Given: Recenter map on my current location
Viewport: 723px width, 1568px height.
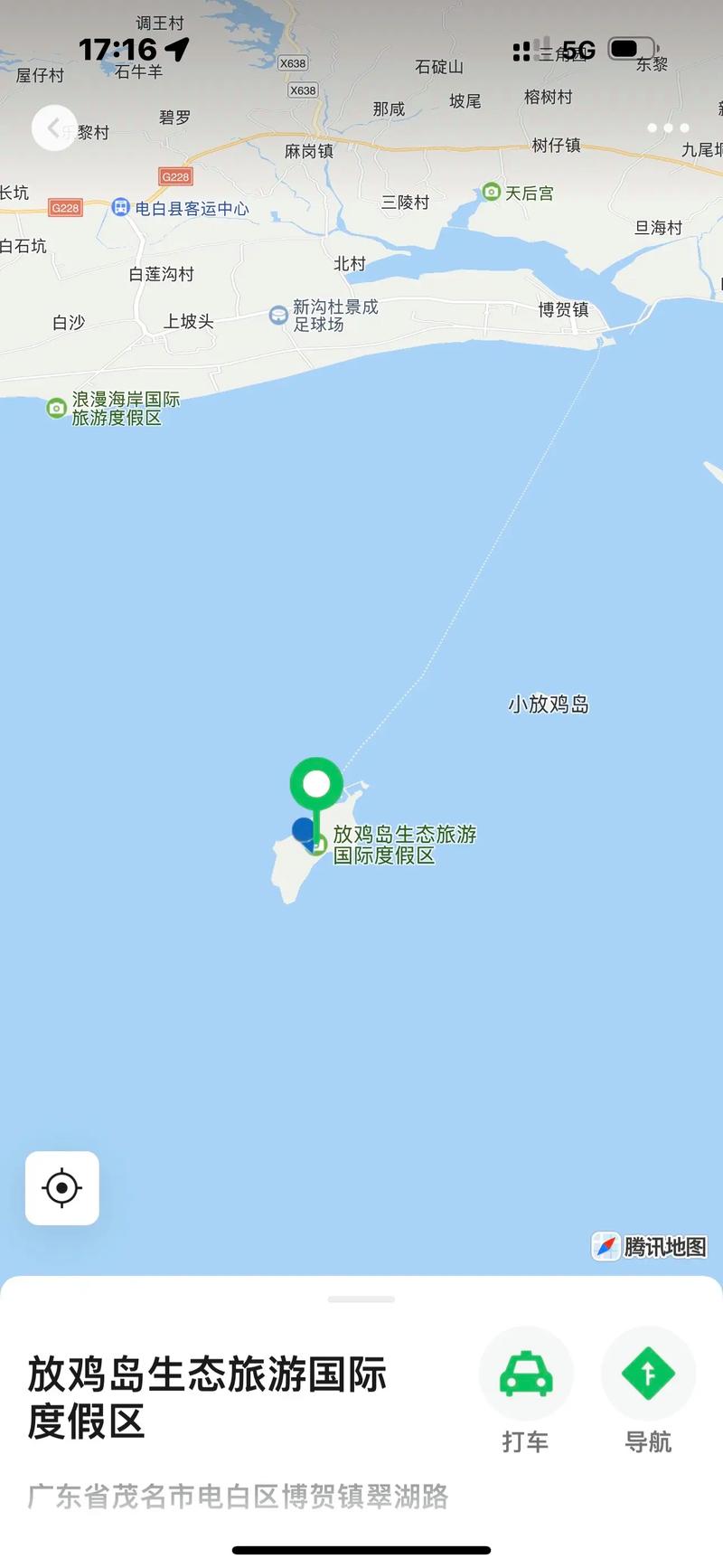Looking at the screenshot, I should pos(62,1187).
